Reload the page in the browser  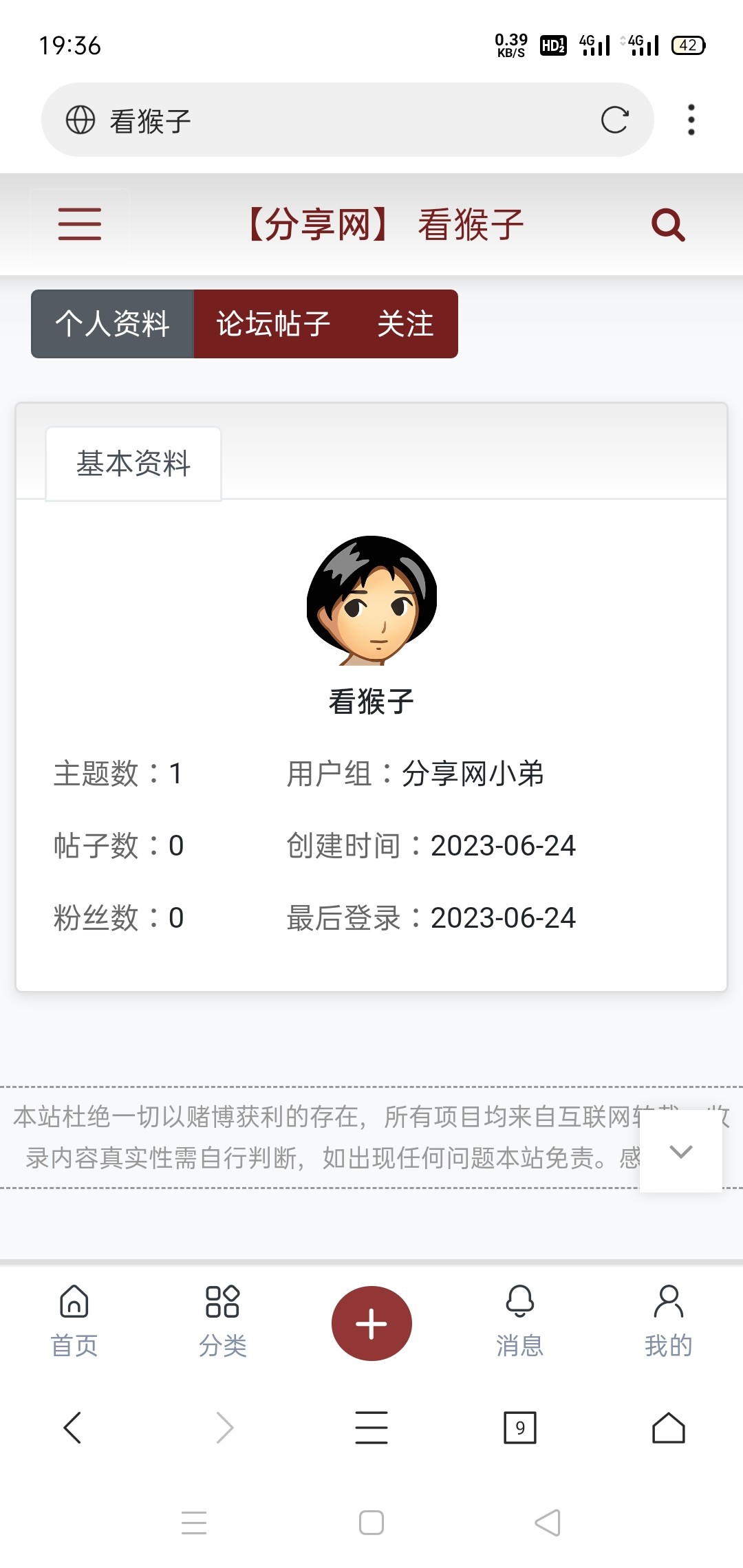pyautogui.click(x=614, y=120)
